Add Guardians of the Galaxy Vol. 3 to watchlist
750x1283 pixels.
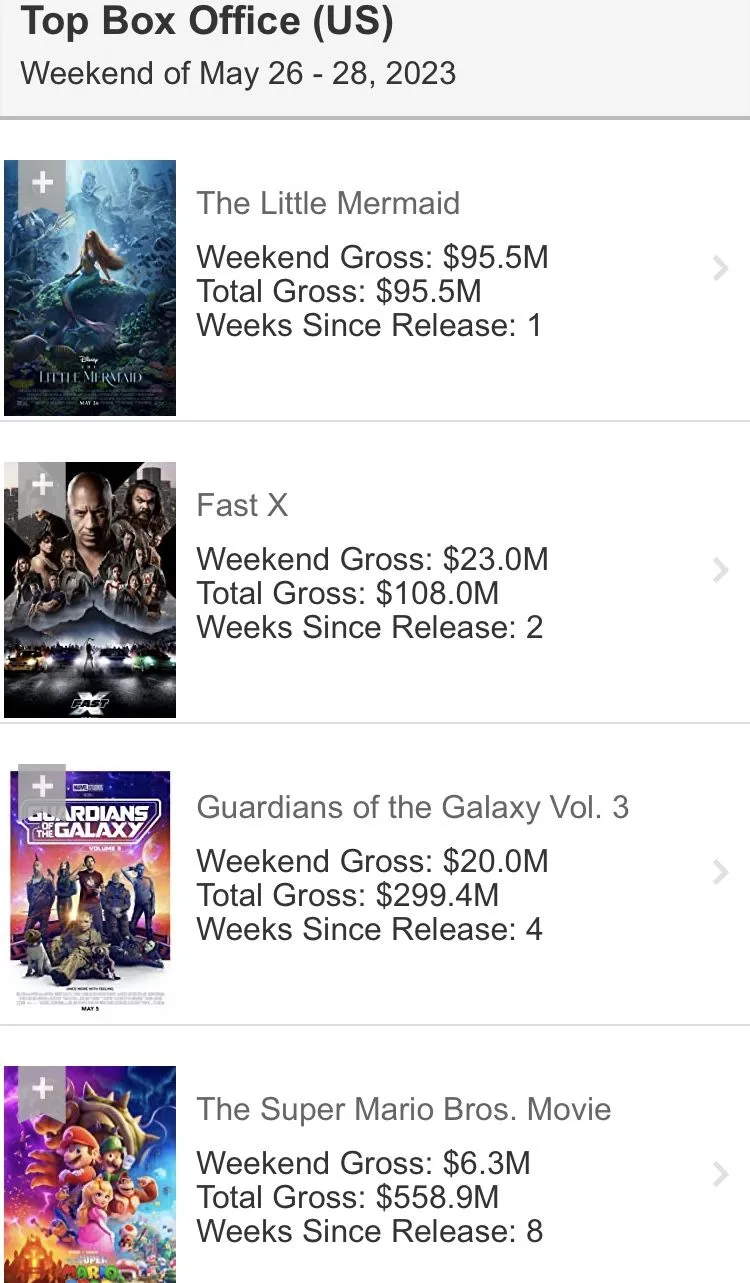42,787
